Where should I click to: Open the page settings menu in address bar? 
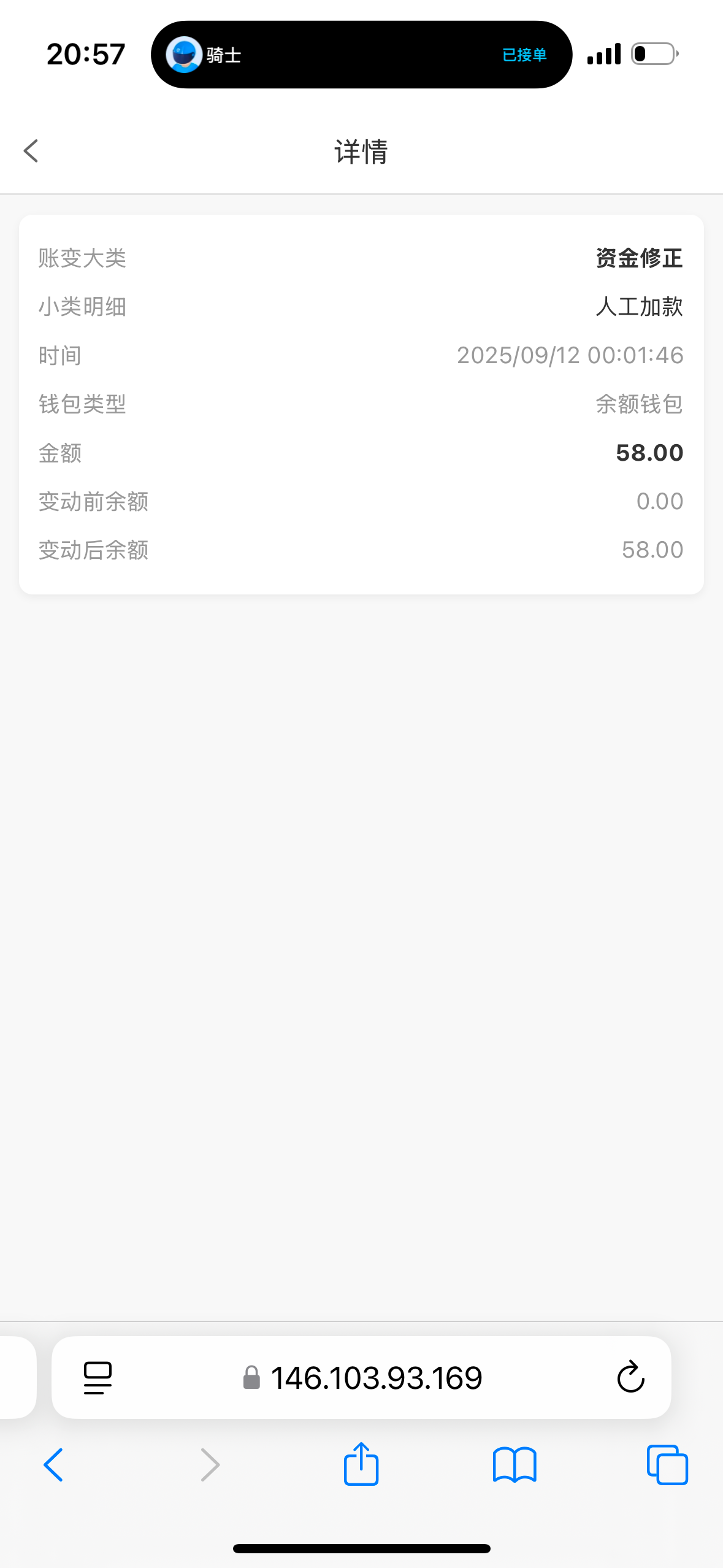[98, 1378]
